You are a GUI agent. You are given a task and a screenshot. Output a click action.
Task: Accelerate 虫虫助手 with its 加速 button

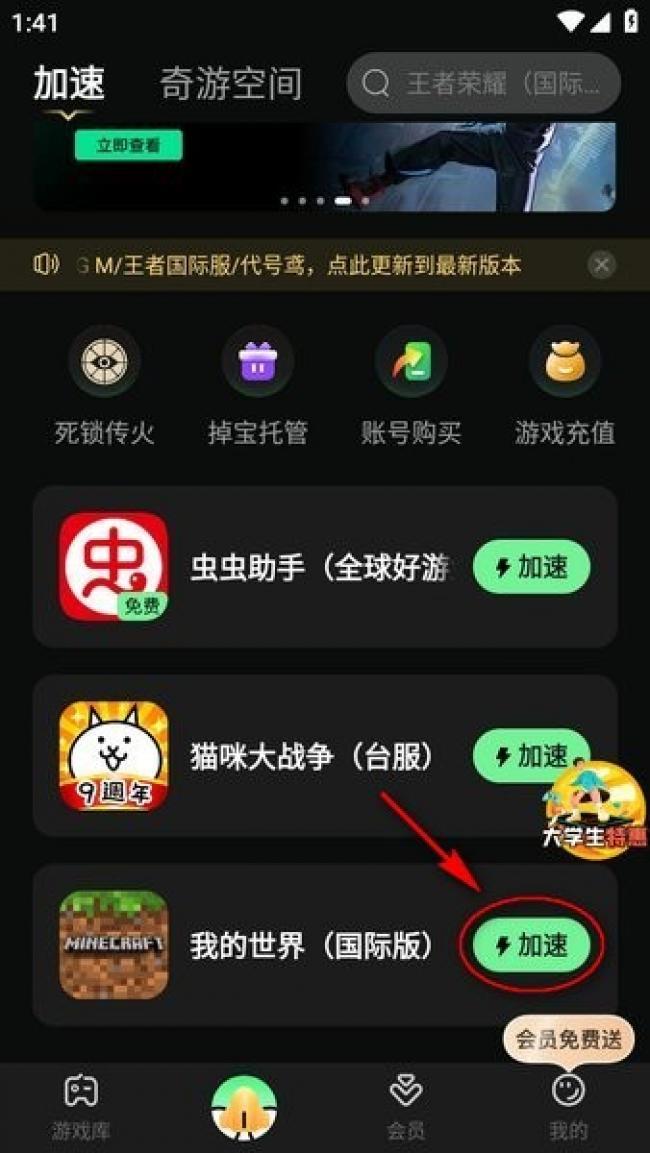click(531, 568)
